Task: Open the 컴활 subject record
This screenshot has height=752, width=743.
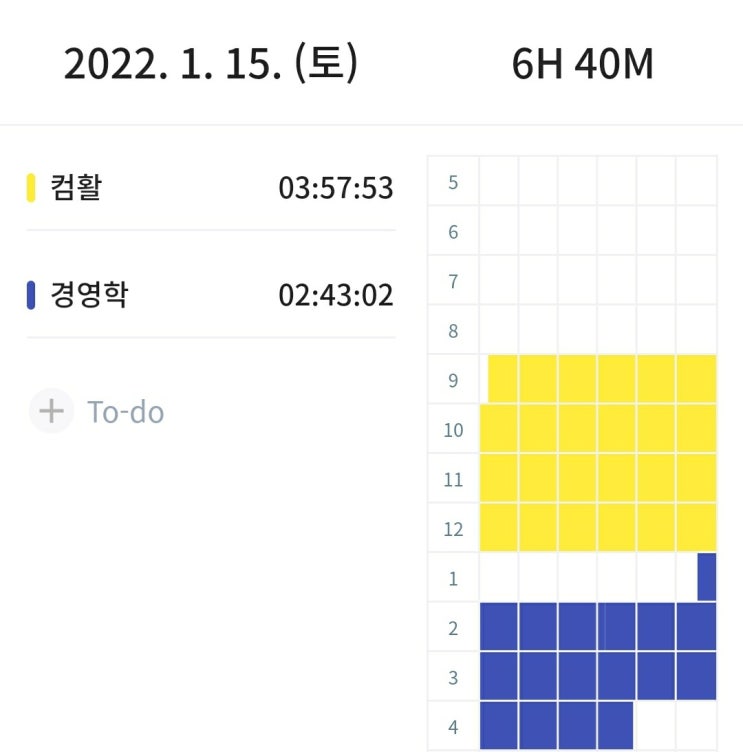Action: point(77,188)
